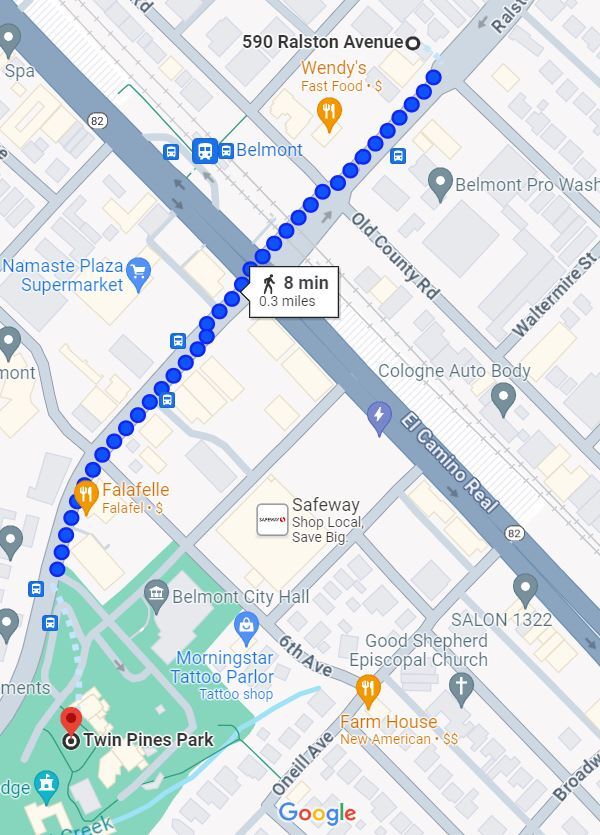The height and width of the screenshot is (835, 600).
Task: Open the Falafelle restaurant marker
Action: (86, 493)
